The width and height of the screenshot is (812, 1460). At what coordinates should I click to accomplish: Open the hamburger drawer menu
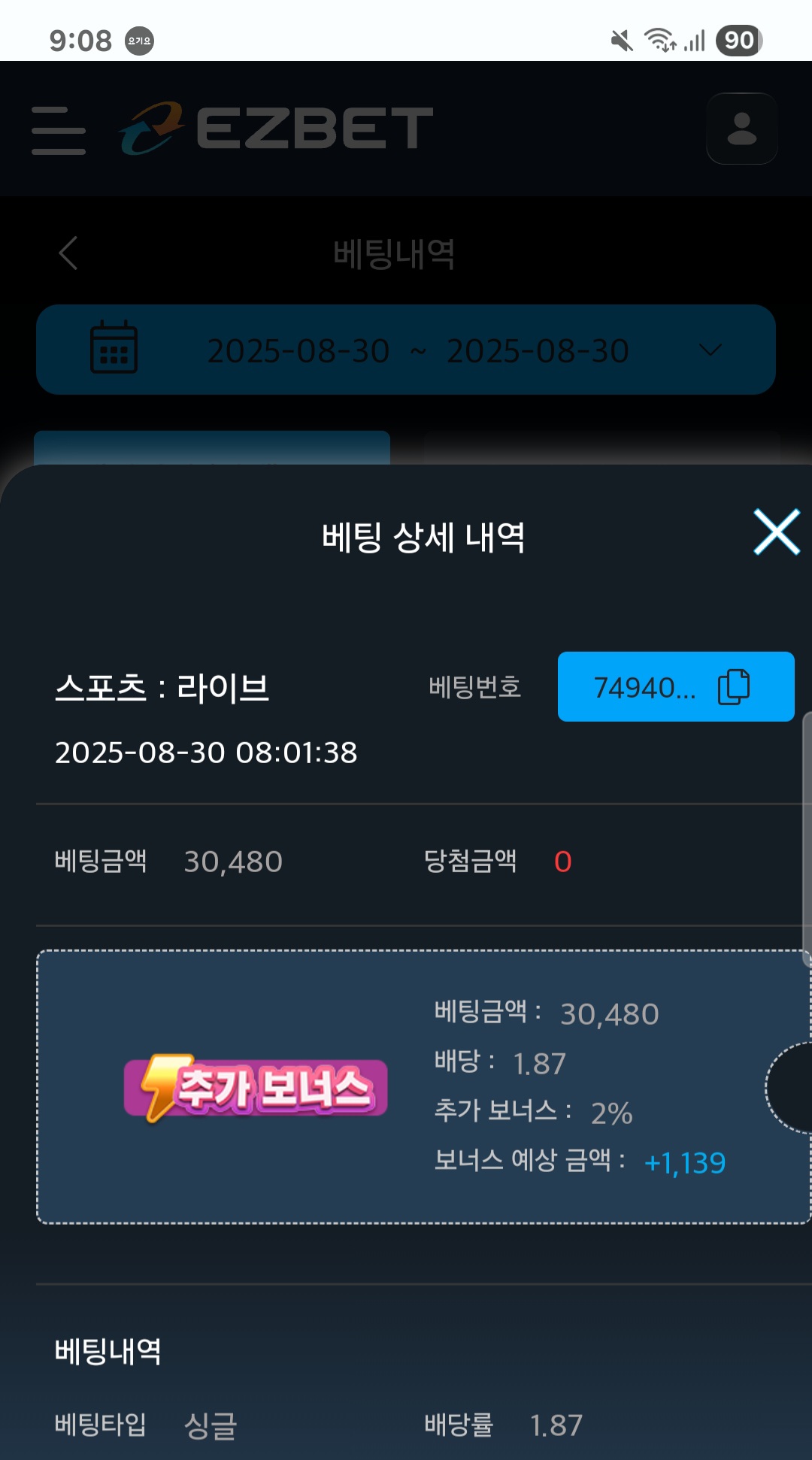(x=59, y=130)
